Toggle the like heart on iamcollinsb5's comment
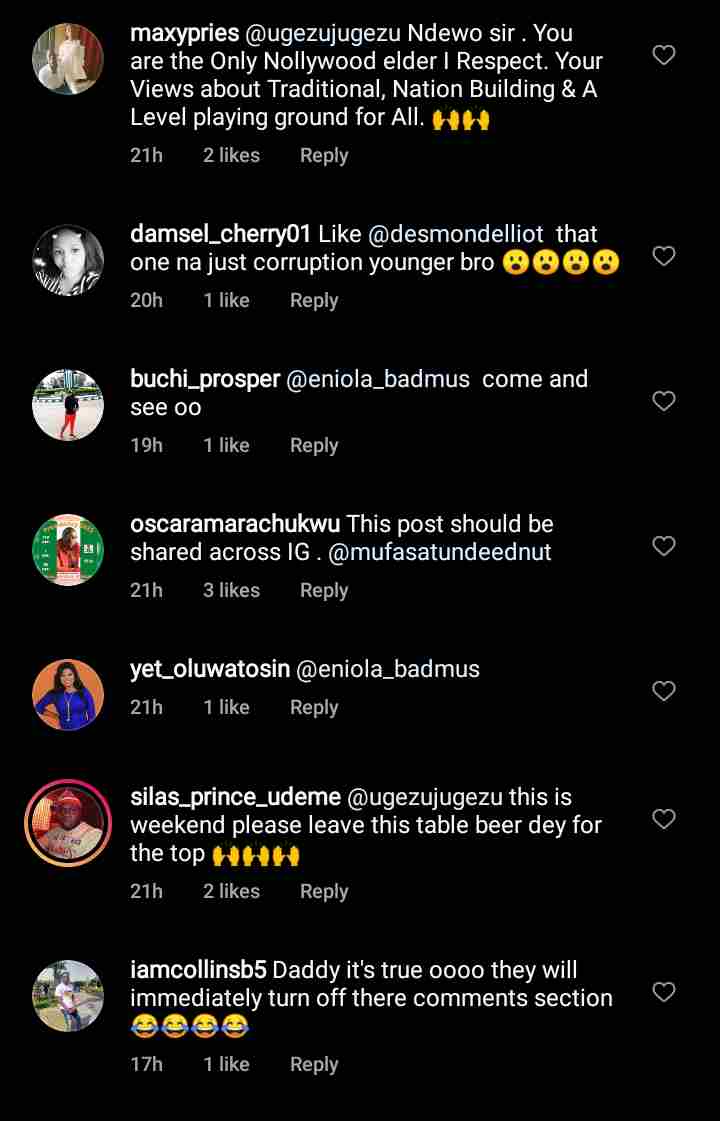 [663, 992]
